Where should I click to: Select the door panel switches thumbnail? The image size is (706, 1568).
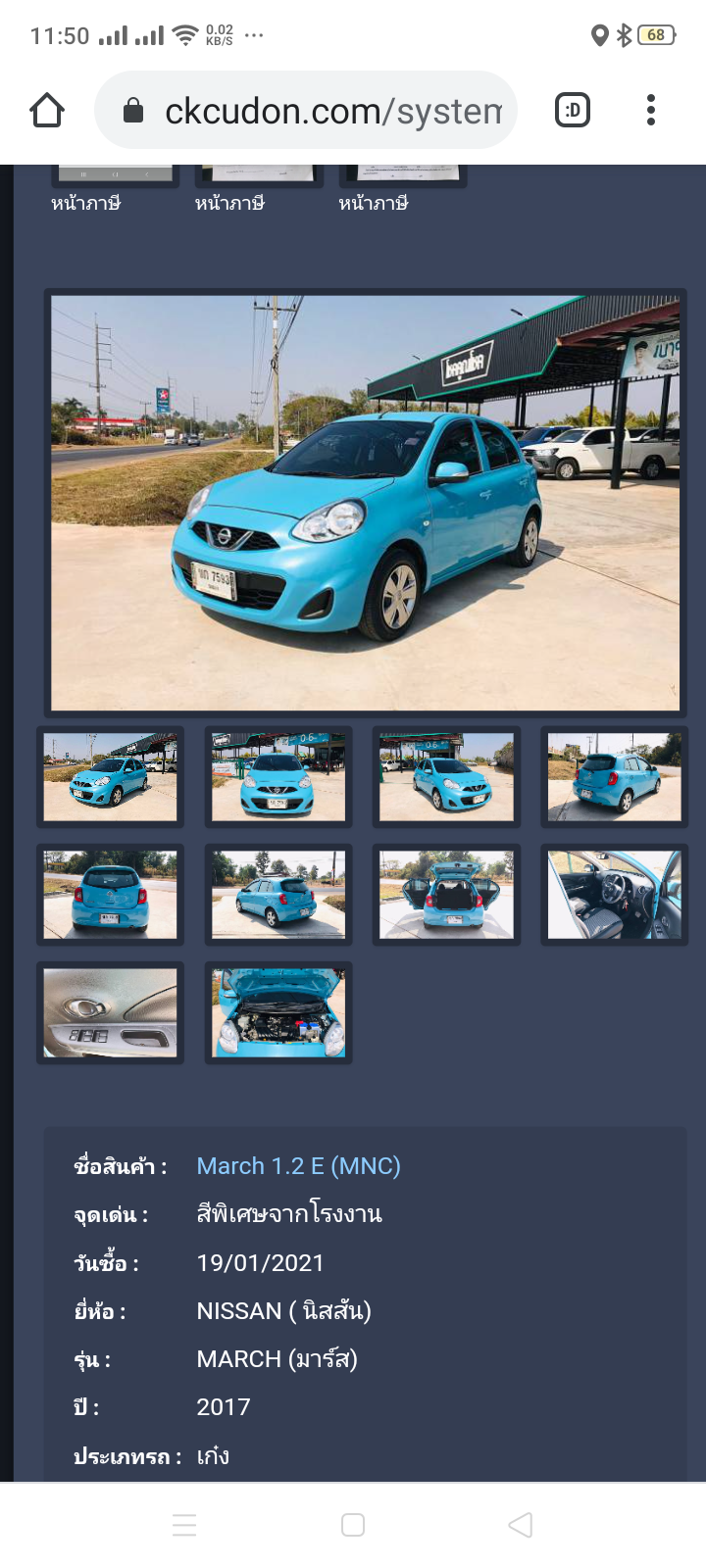tap(111, 1012)
